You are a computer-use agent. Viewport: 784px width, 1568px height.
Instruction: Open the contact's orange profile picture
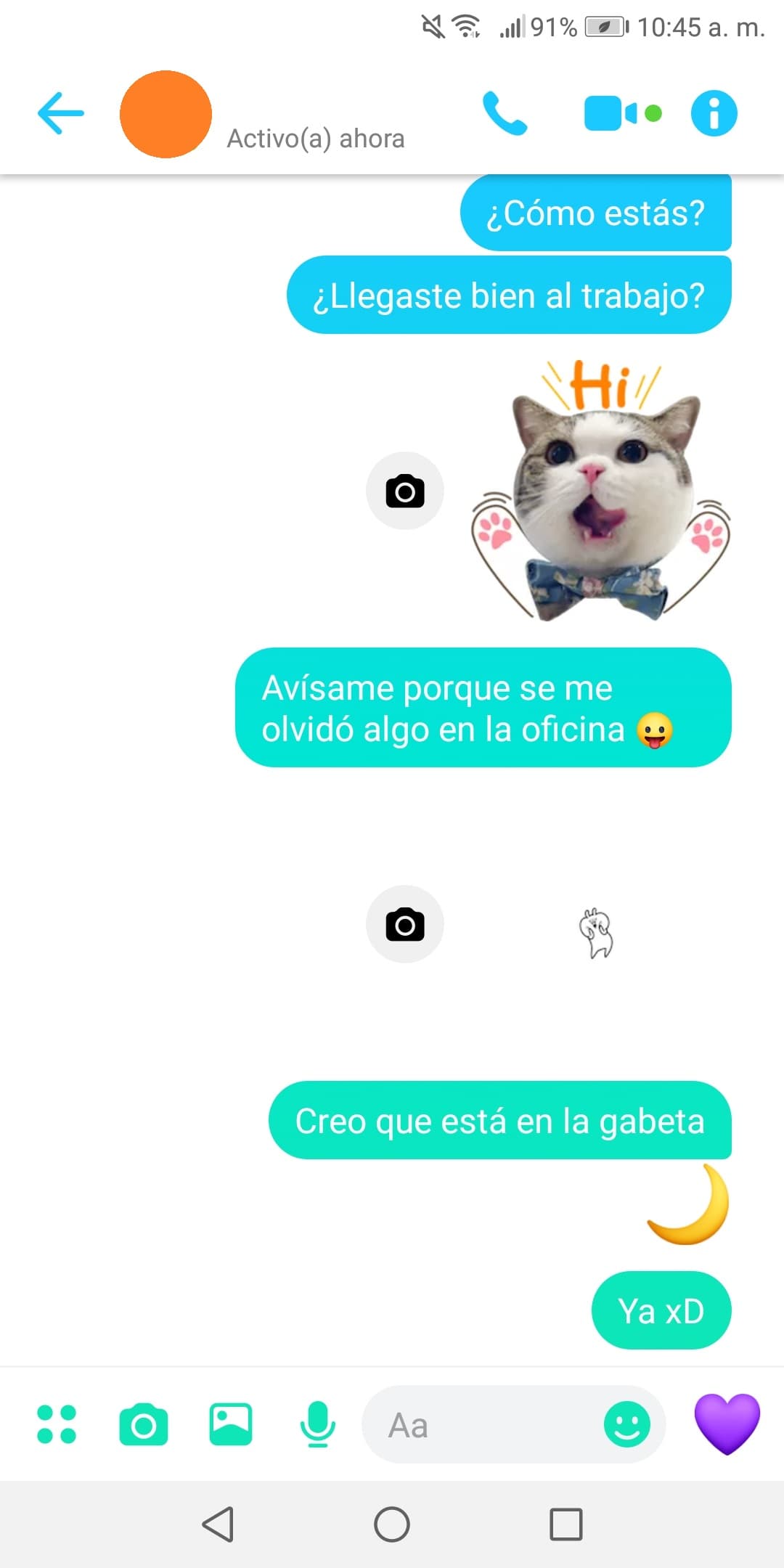166,114
